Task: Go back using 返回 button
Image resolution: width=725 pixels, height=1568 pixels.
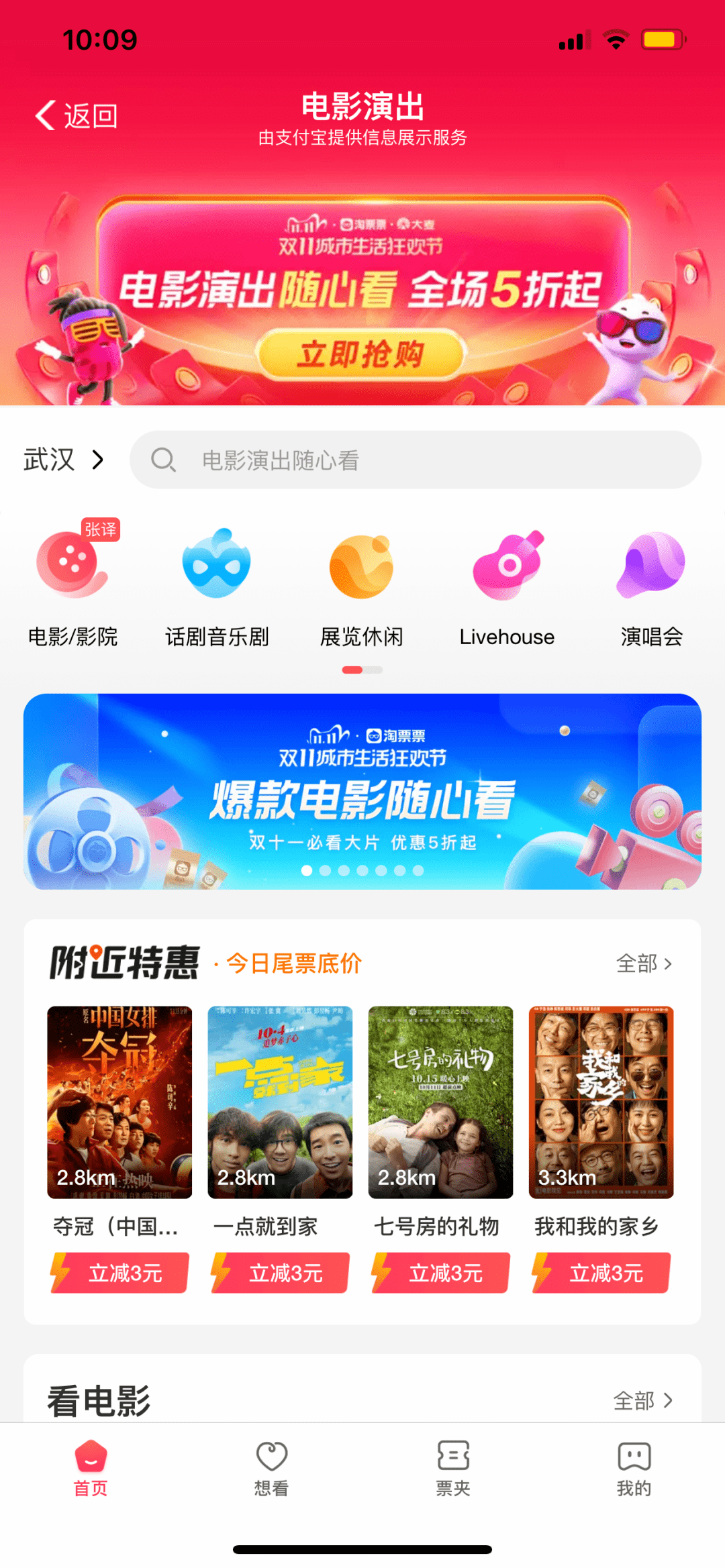Action: 77,116
